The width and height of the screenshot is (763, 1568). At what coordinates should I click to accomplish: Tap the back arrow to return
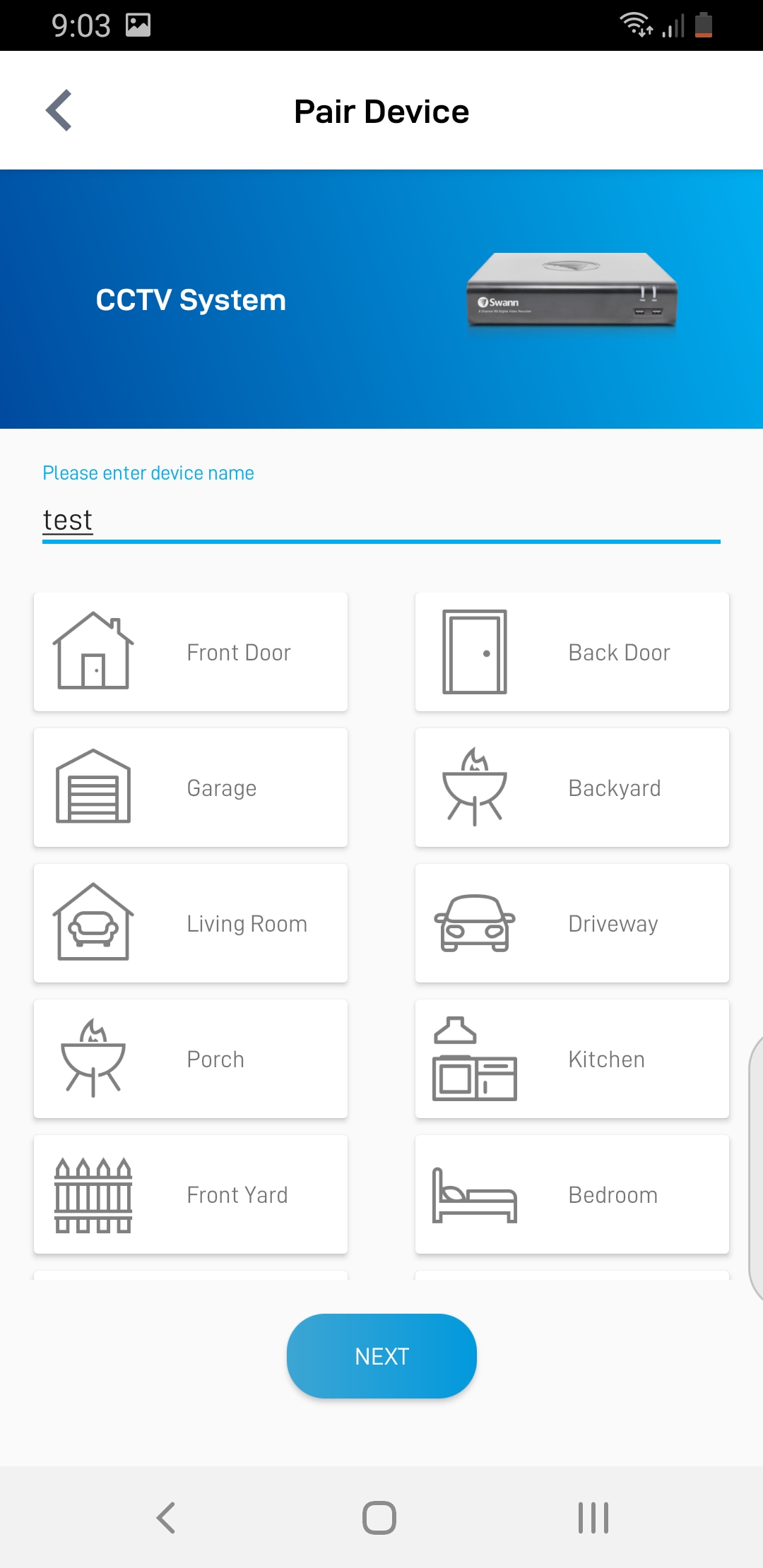[x=59, y=110]
